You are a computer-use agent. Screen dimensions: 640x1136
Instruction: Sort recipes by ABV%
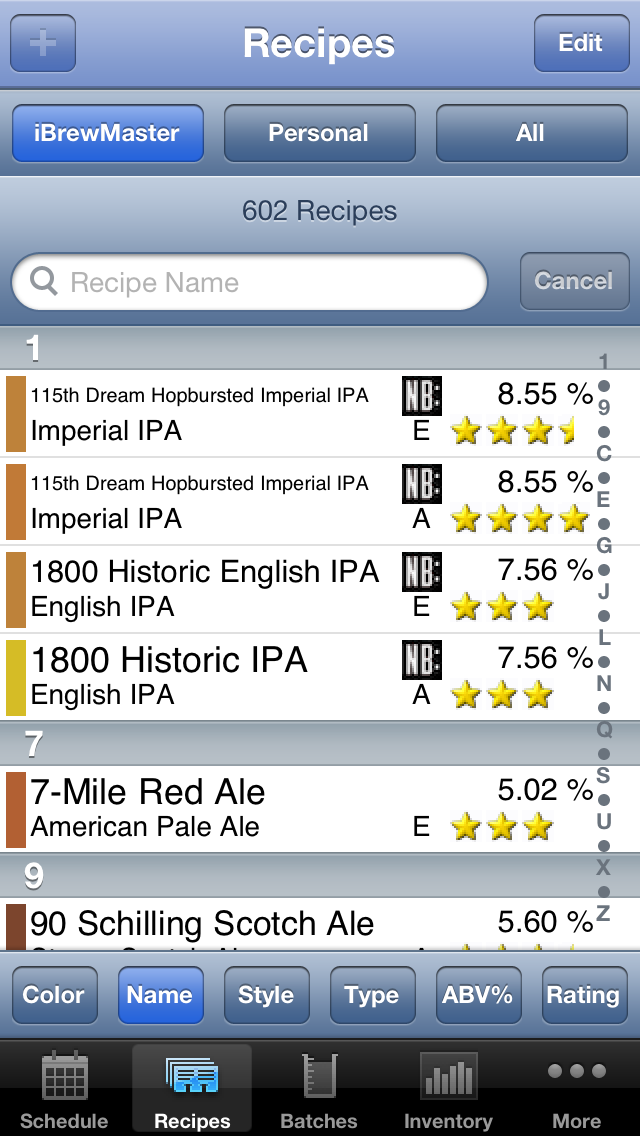pyautogui.click(x=479, y=995)
